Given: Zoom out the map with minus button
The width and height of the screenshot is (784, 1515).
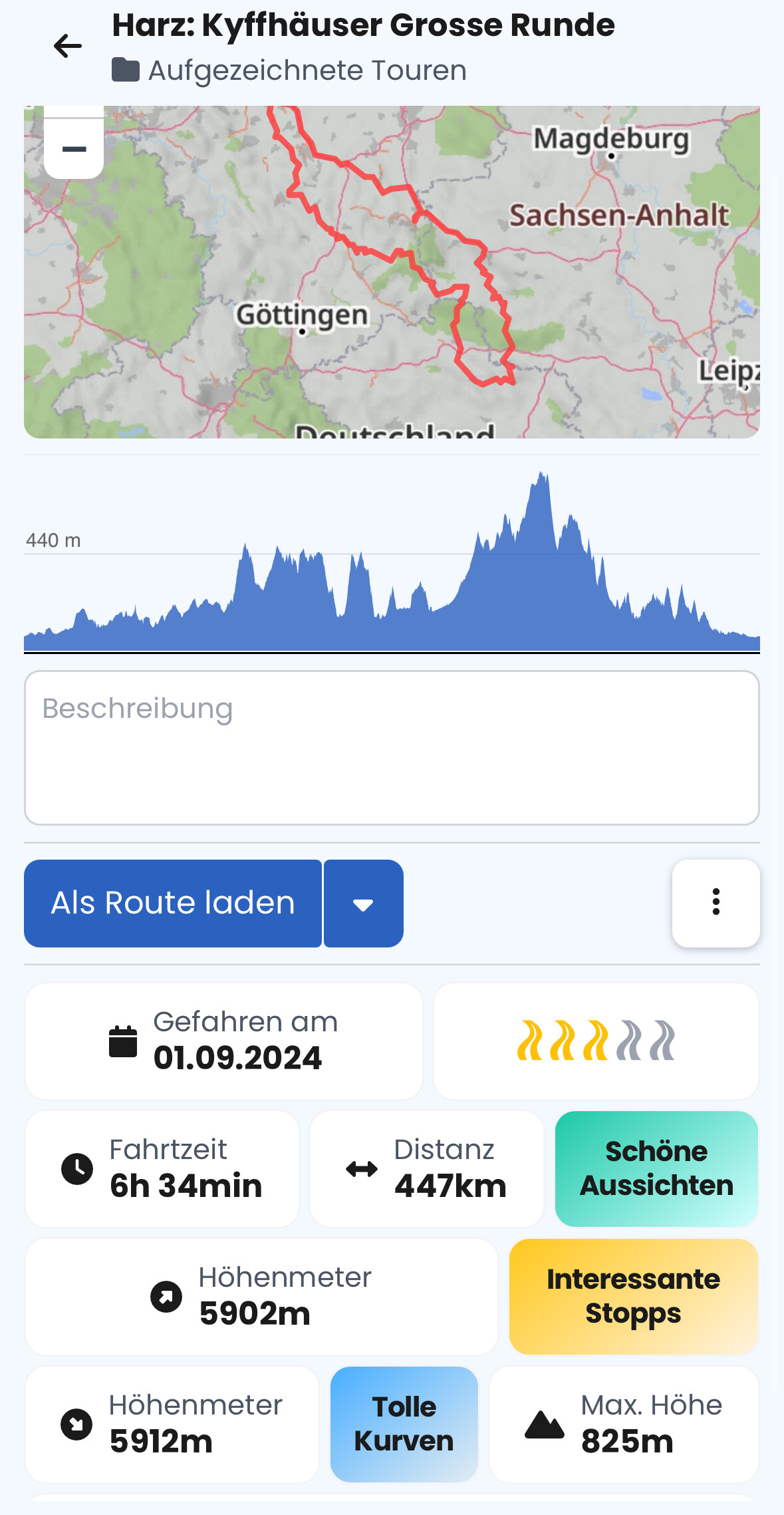Looking at the screenshot, I should coord(74,149).
